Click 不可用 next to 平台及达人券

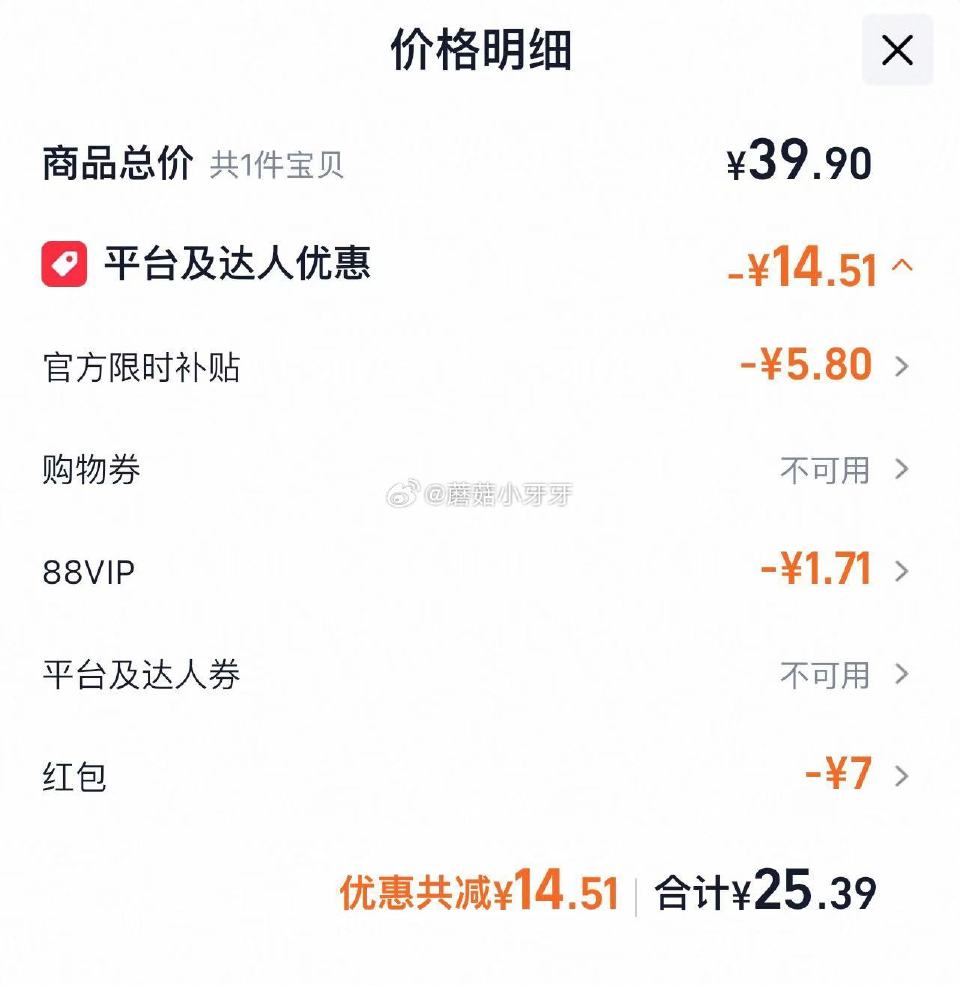826,675
